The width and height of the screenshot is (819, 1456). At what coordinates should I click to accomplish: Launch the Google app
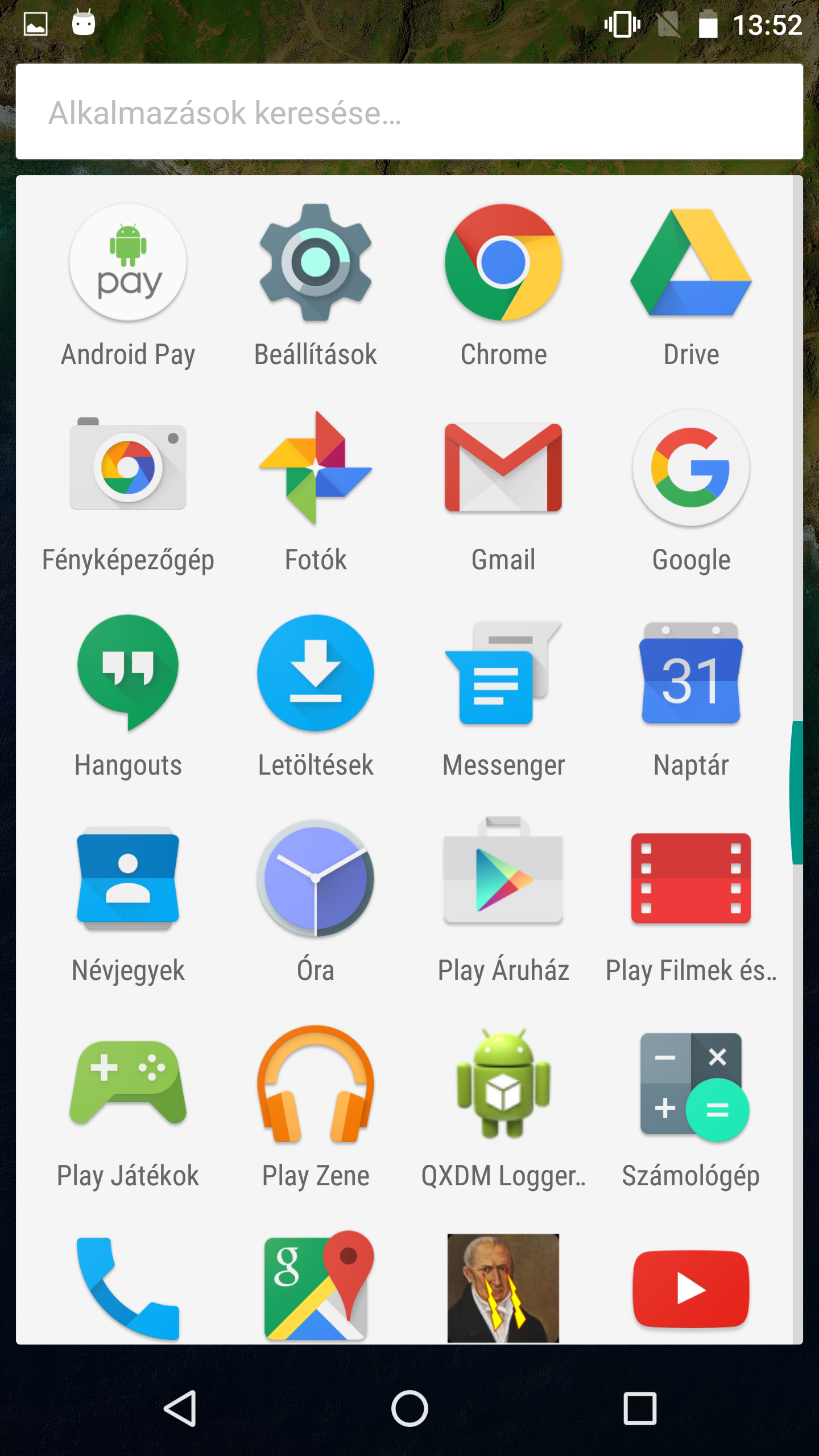tap(691, 468)
